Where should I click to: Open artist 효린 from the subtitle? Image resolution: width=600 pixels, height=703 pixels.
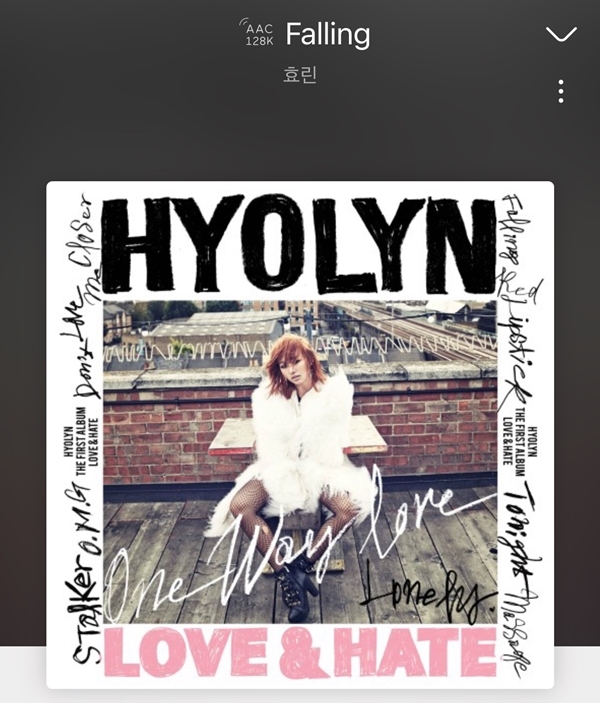coord(300,77)
